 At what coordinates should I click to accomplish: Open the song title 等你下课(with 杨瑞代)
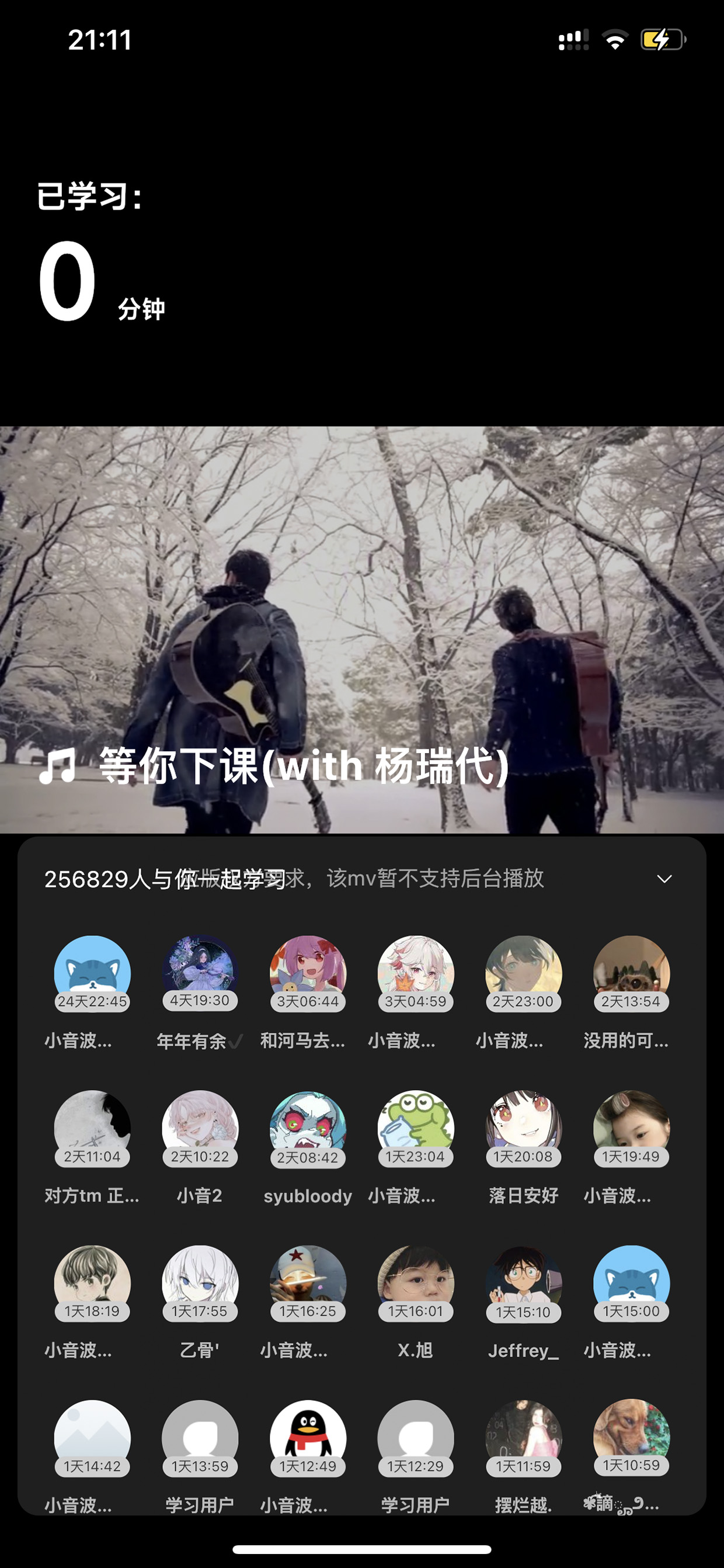pyautogui.click(x=304, y=766)
